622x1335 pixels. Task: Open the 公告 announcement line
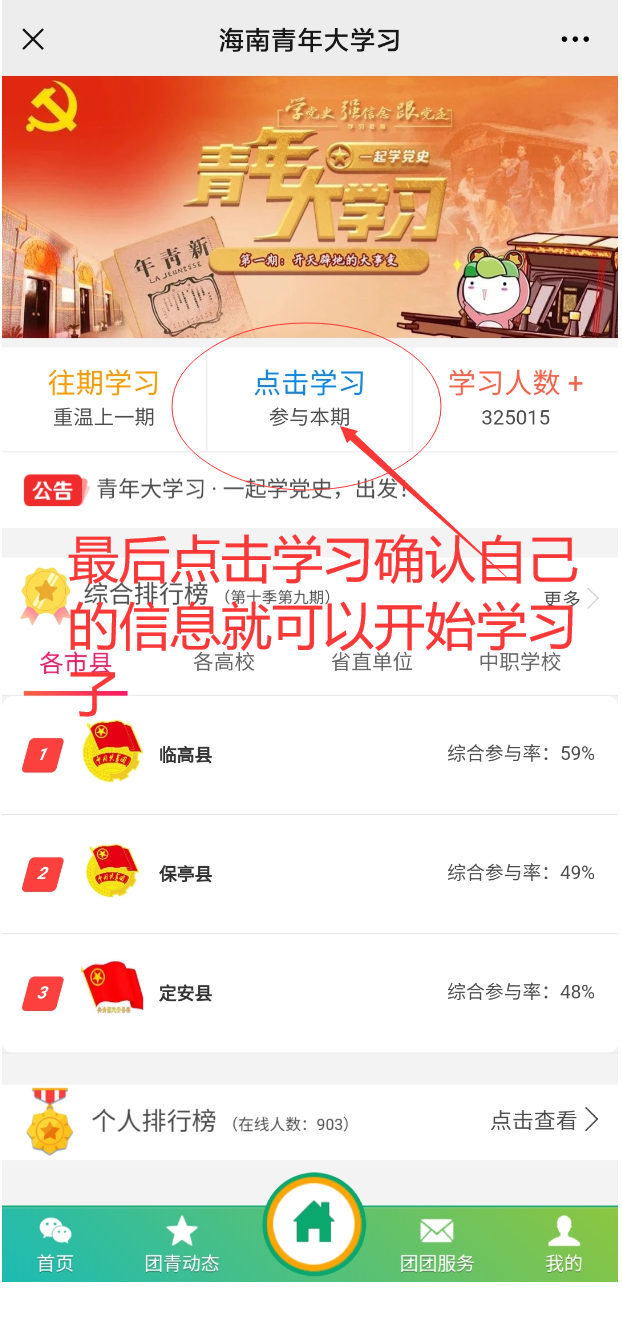pos(250,489)
